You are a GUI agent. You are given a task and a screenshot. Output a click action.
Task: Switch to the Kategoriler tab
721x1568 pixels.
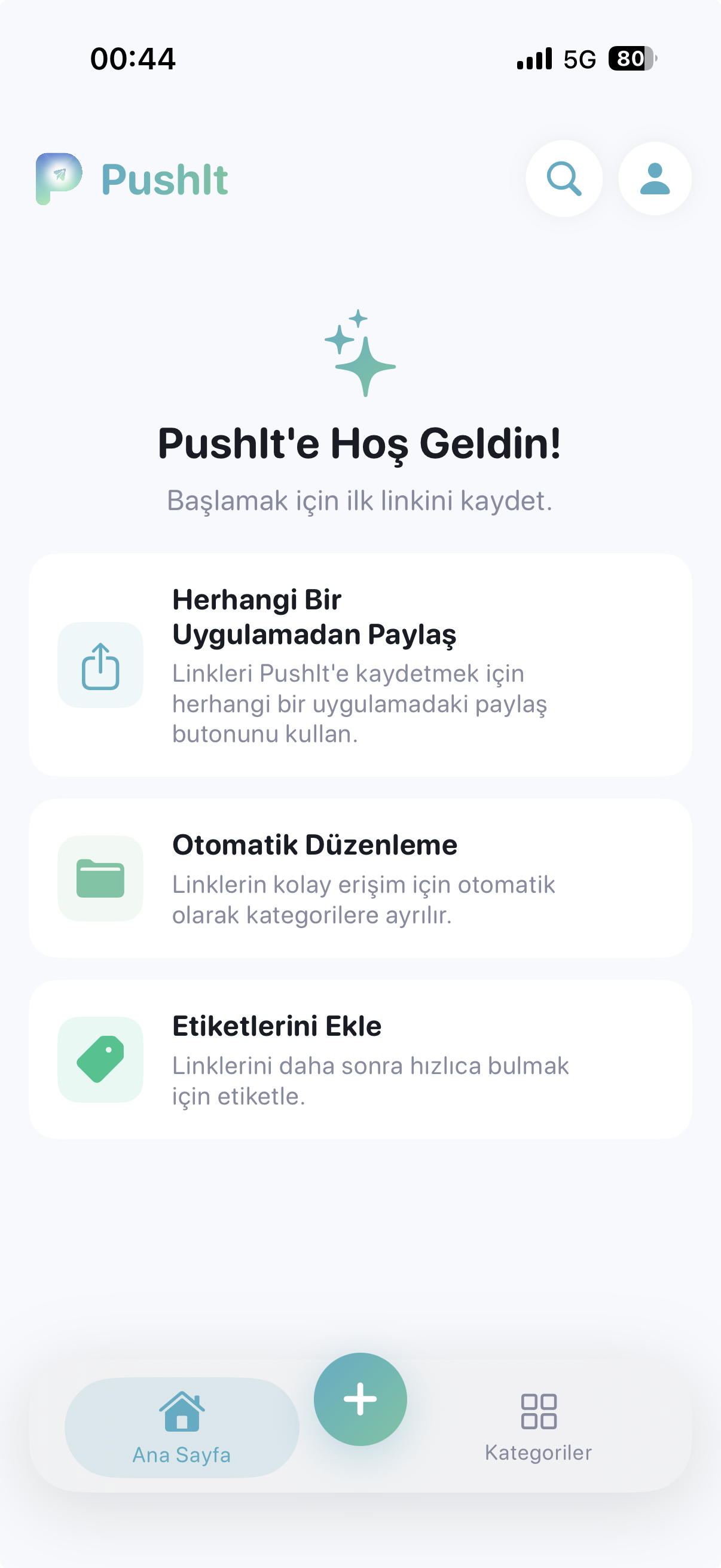click(x=539, y=1426)
